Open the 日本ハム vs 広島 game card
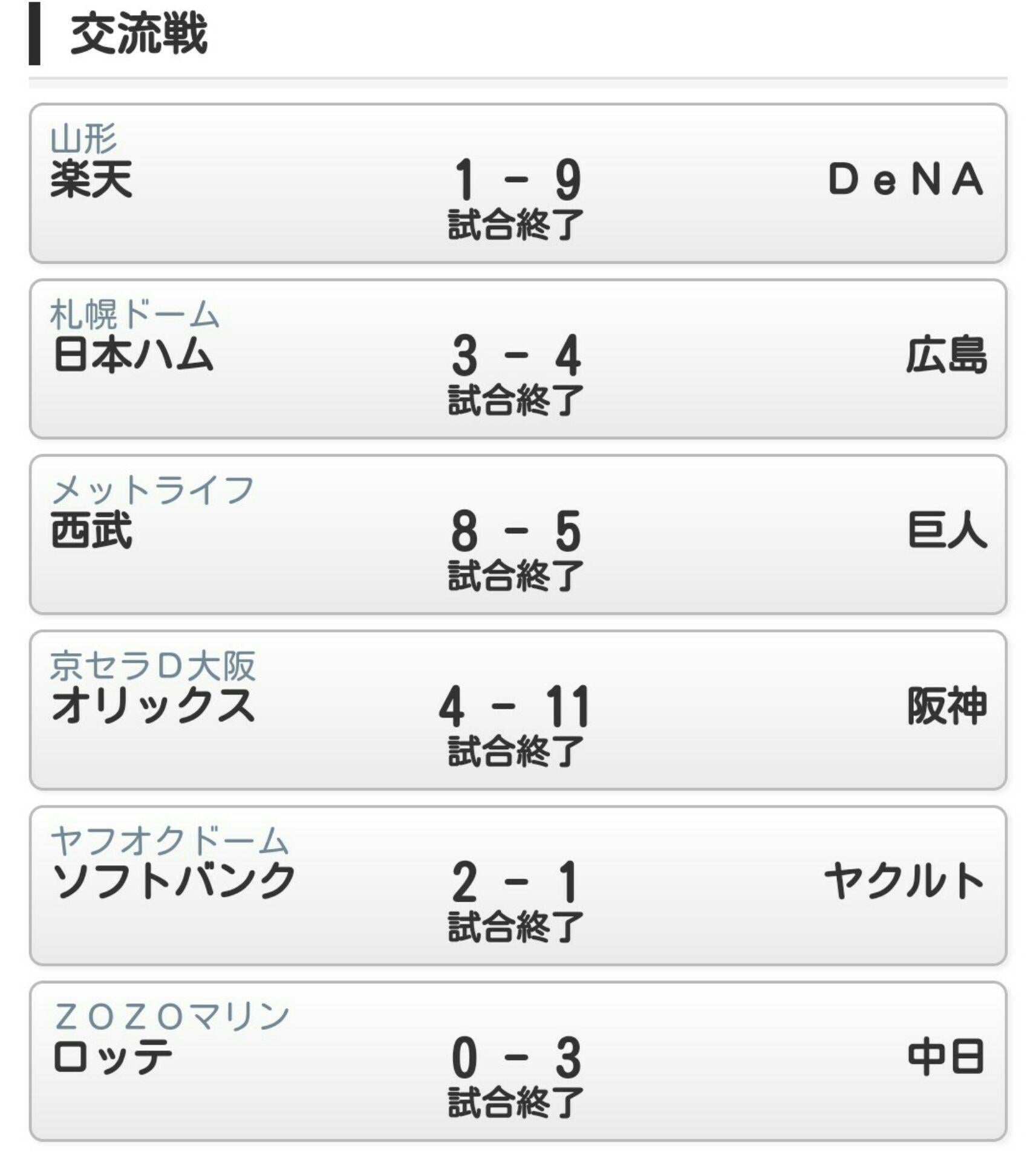The width and height of the screenshot is (1036, 1161). pos(518,359)
